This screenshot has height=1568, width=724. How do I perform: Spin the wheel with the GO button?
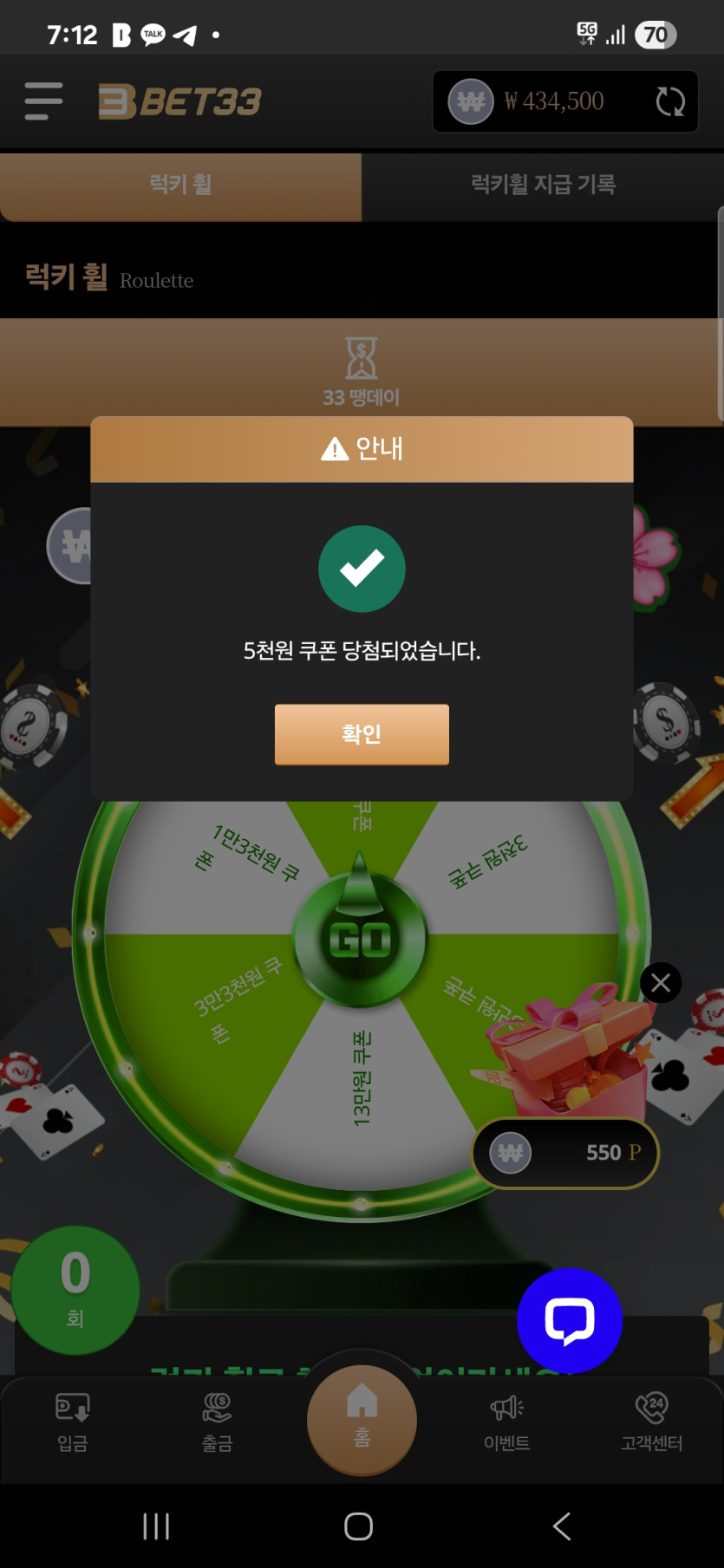(361, 940)
